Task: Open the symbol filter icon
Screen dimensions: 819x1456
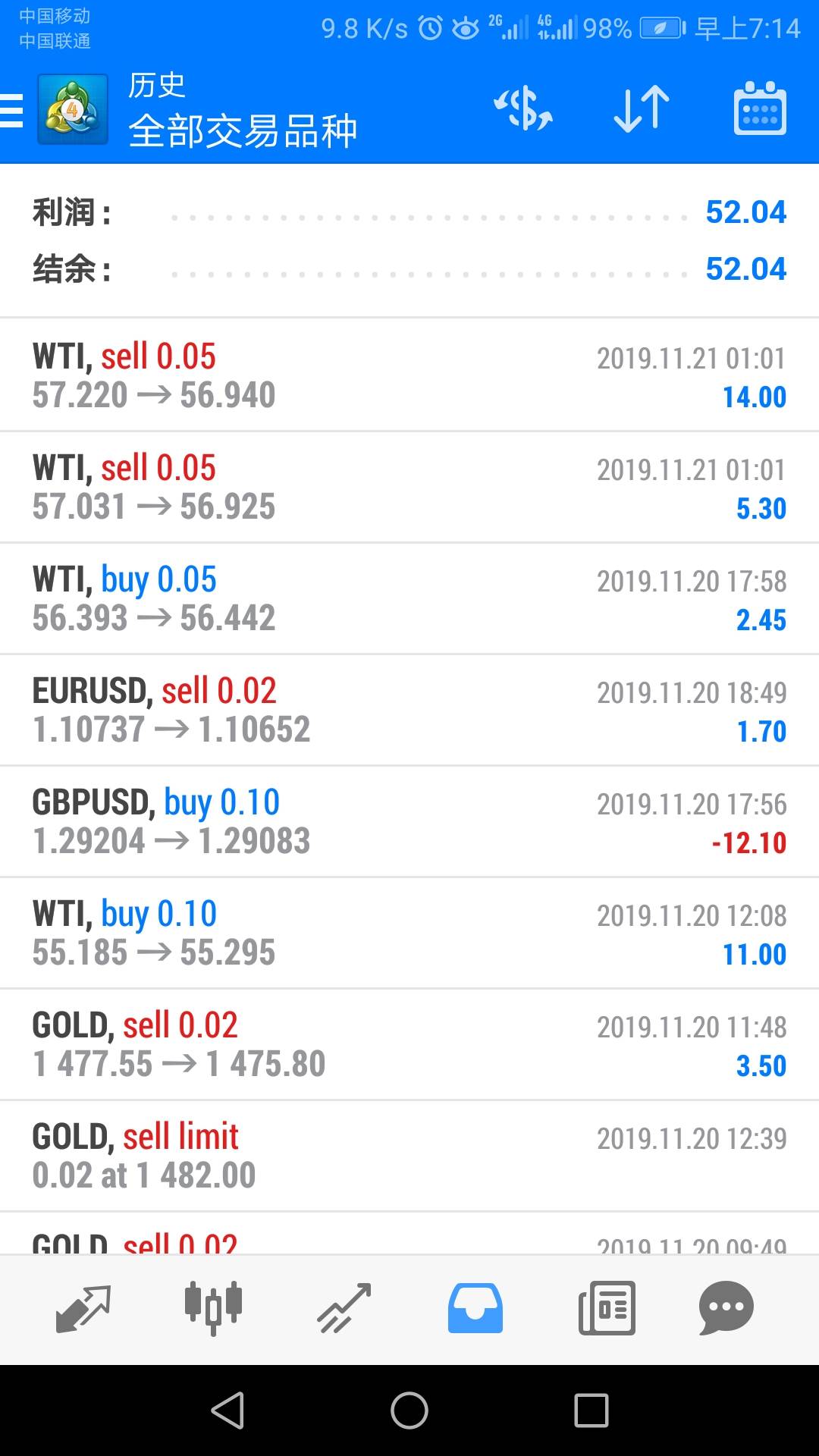Action: 523,109
